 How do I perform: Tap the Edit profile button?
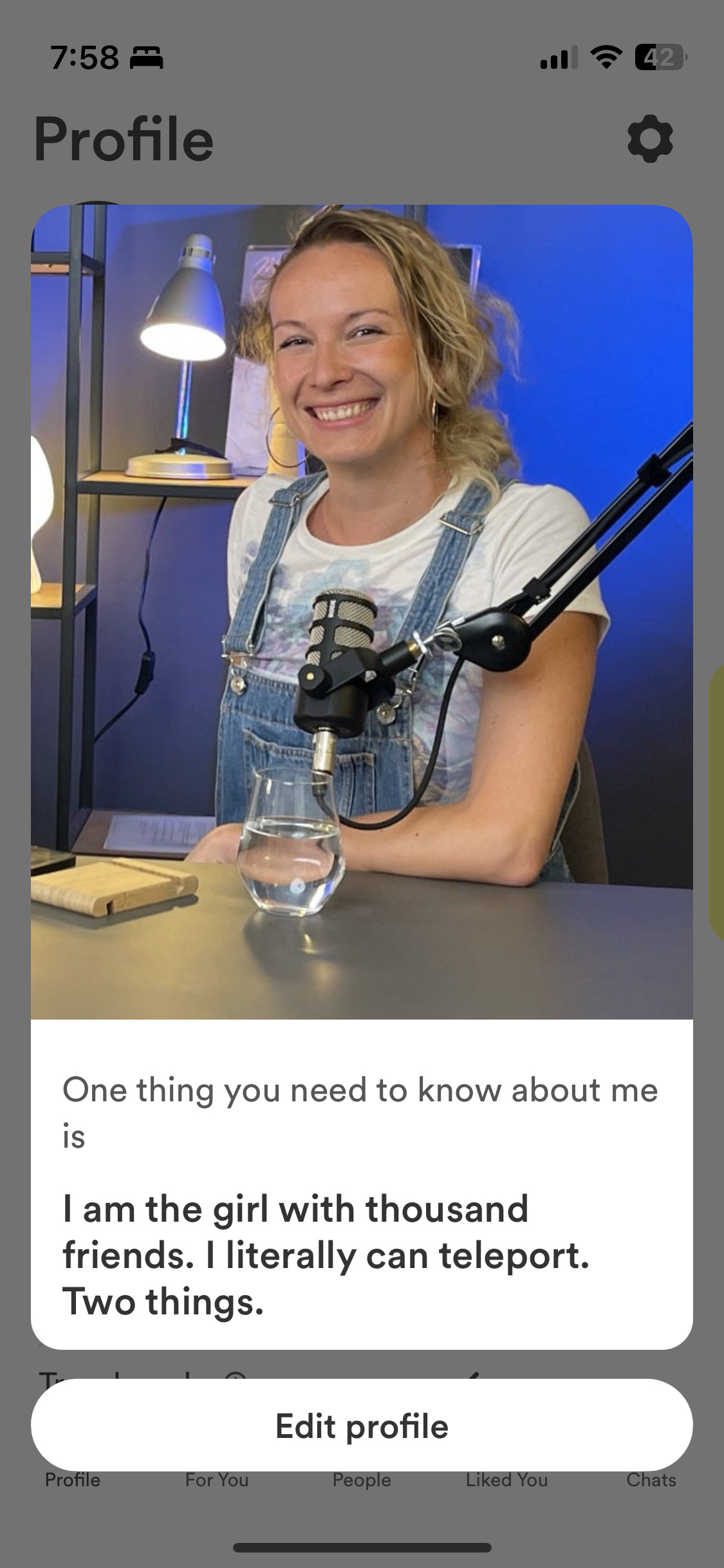362,1425
